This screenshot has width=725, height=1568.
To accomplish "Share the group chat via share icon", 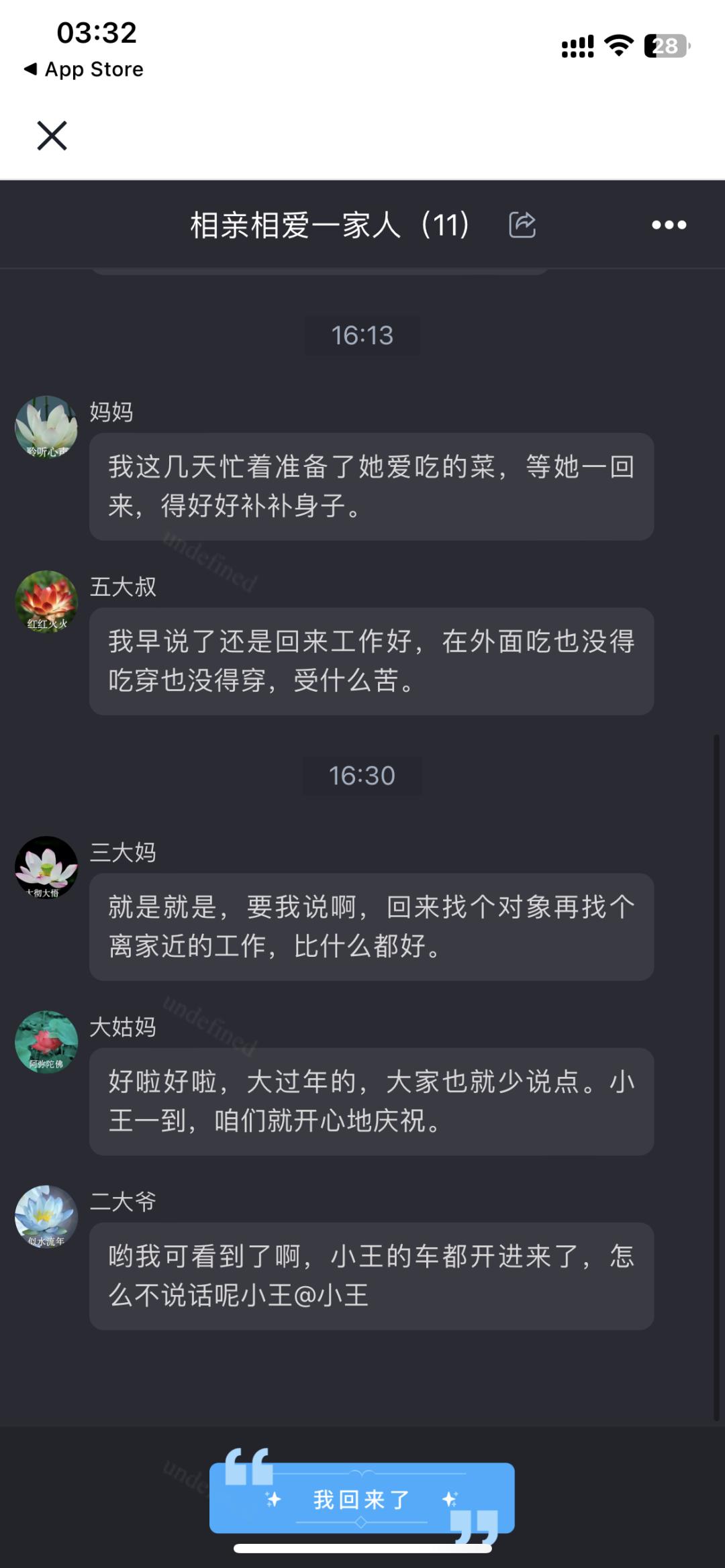I will [522, 225].
